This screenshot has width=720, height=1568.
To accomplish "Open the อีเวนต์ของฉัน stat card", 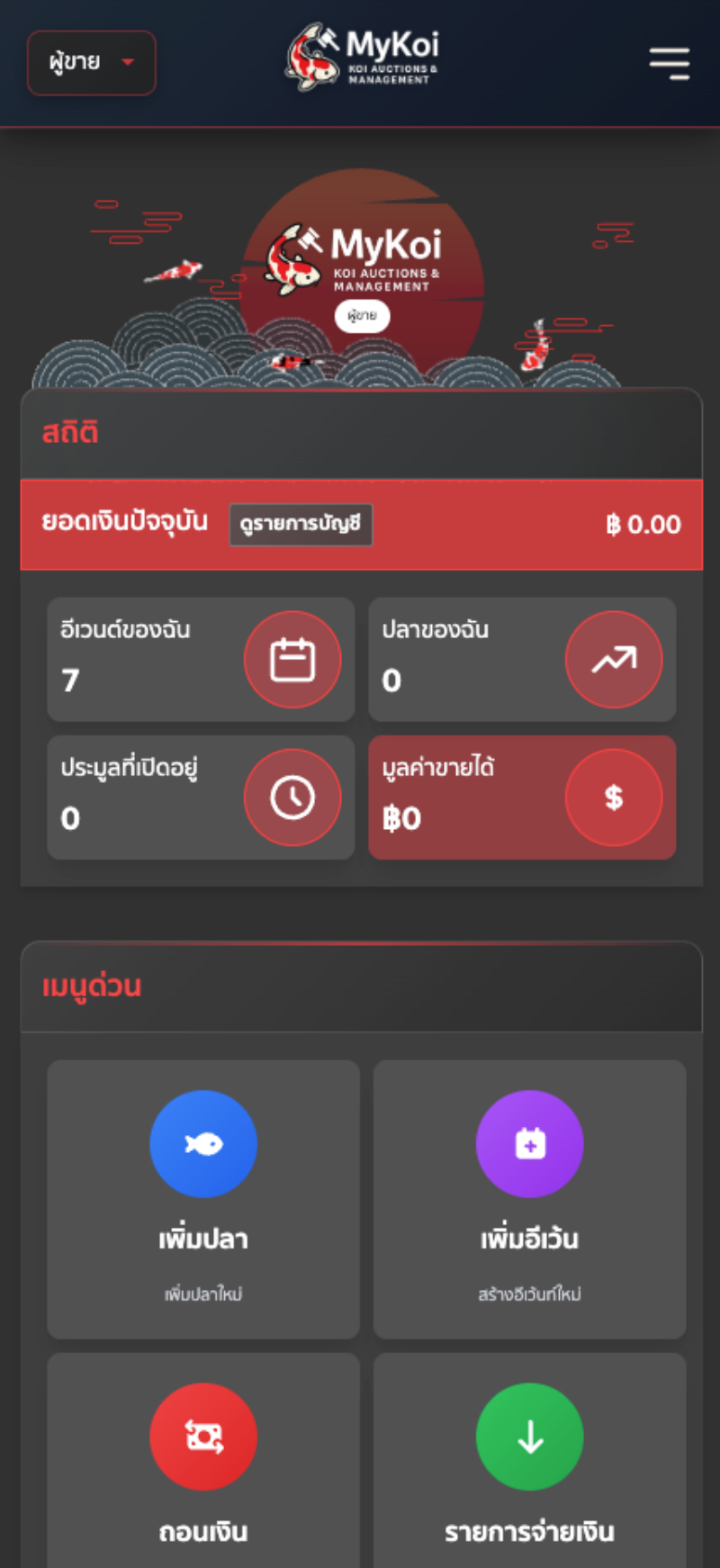I will tap(201, 659).
